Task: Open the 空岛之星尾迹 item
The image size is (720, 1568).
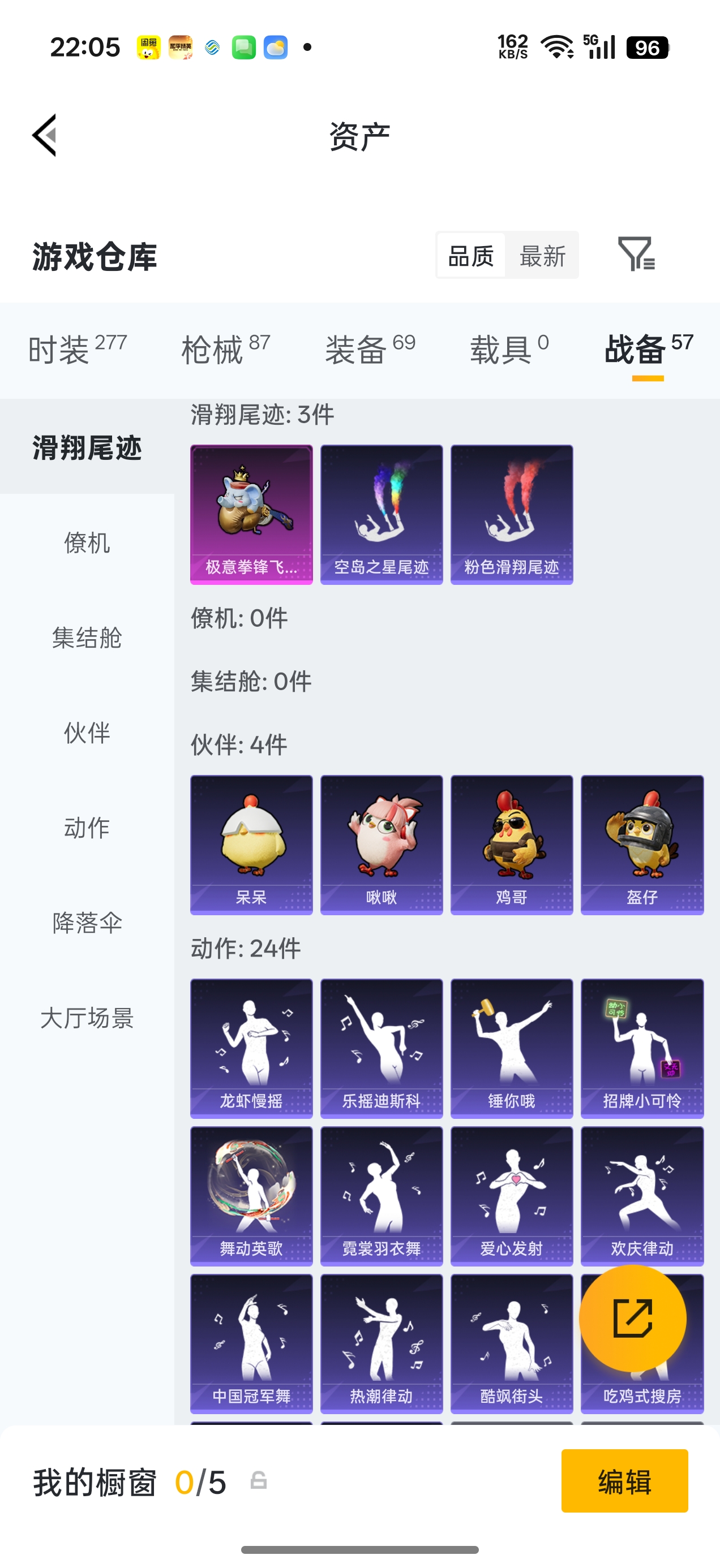Action: pyautogui.click(x=382, y=514)
